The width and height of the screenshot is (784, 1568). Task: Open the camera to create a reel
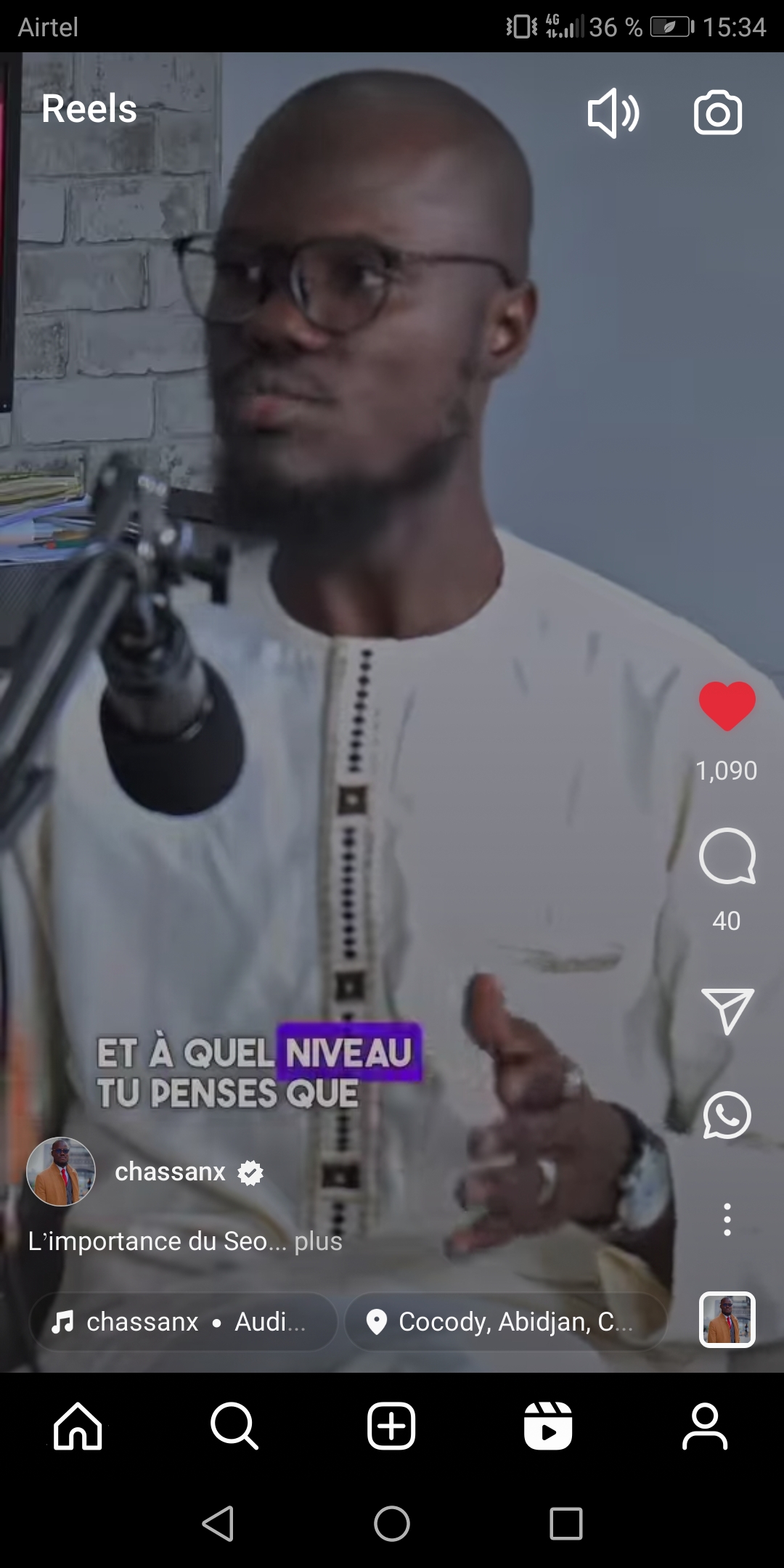click(x=717, y=113)
